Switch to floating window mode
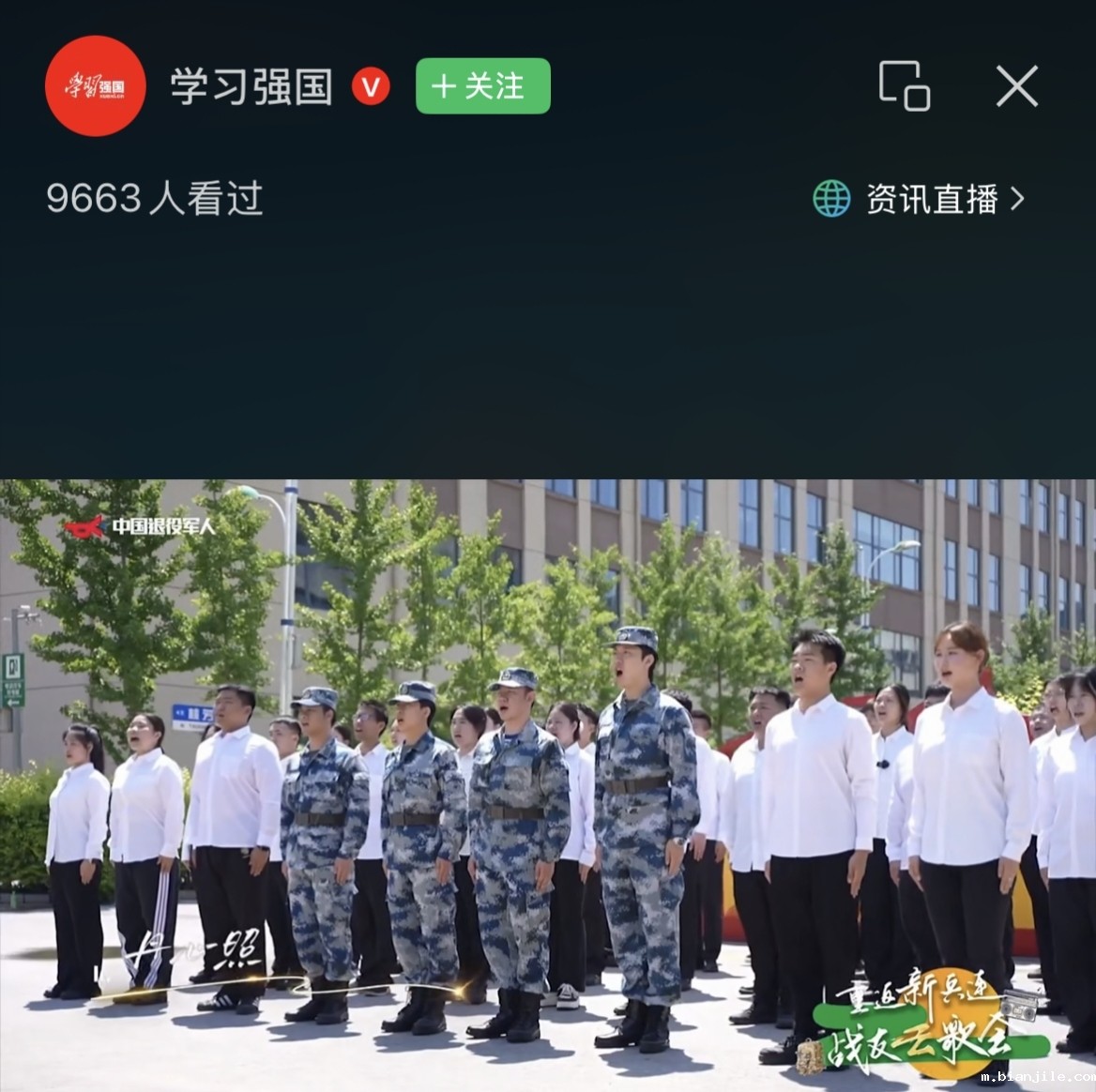The width and height of the screenshot is (1096, 1092). click(904, 86)
